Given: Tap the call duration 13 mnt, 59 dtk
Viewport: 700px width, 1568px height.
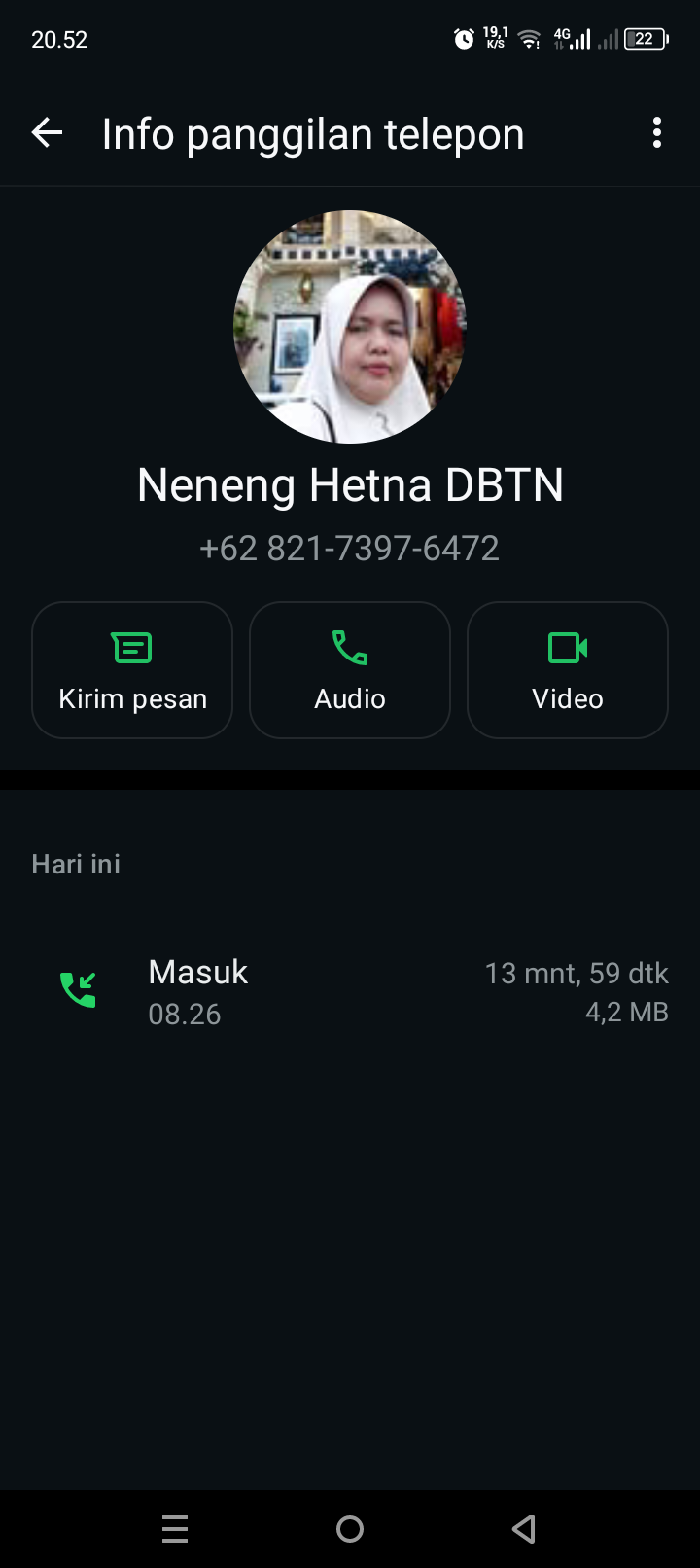Looking at the screenshot, I should click(577, 973).
